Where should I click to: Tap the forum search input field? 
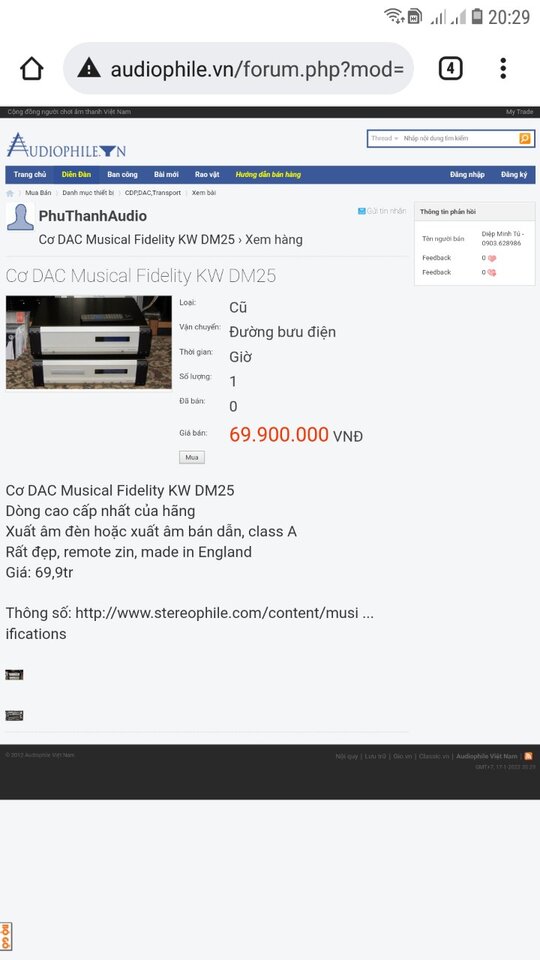(459, 138)
